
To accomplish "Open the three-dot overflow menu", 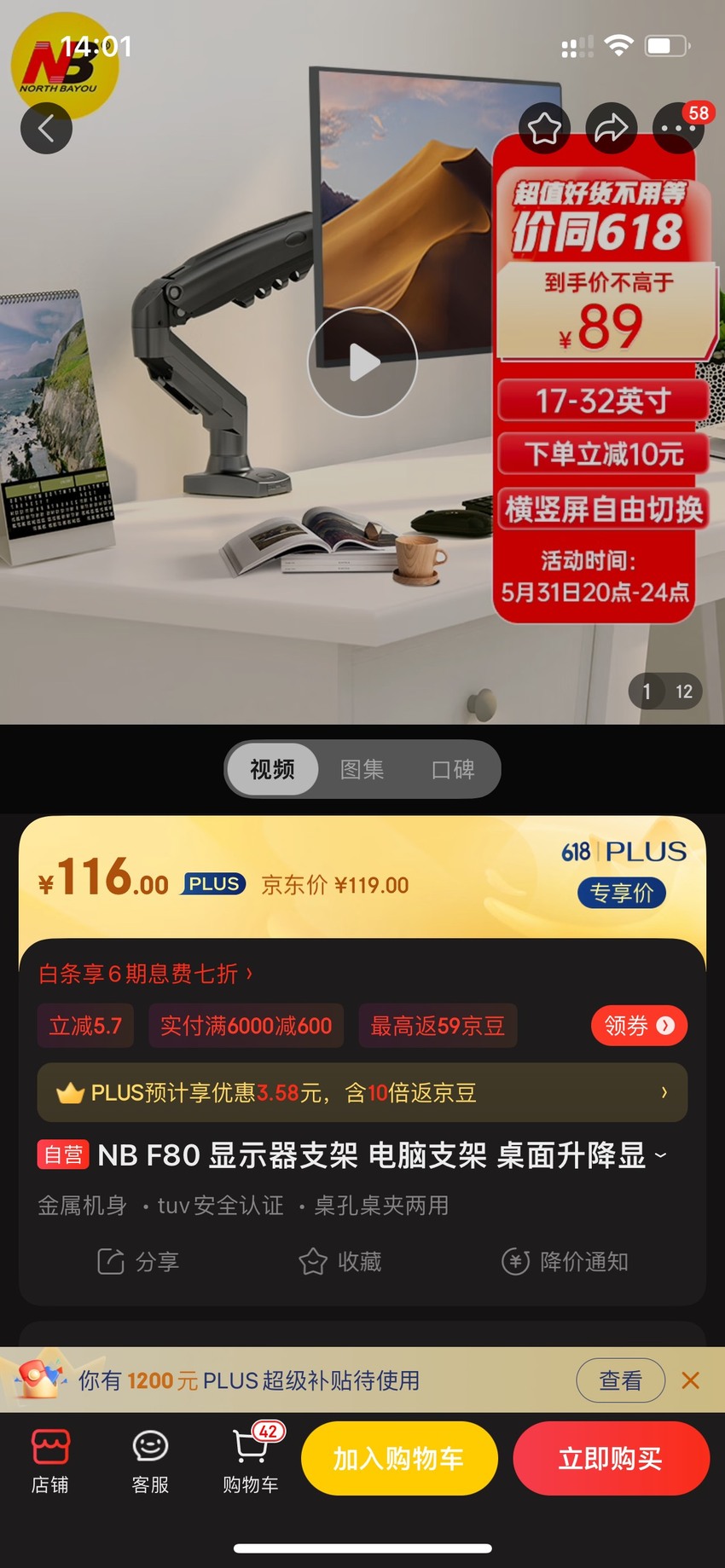I will (678, 129).
